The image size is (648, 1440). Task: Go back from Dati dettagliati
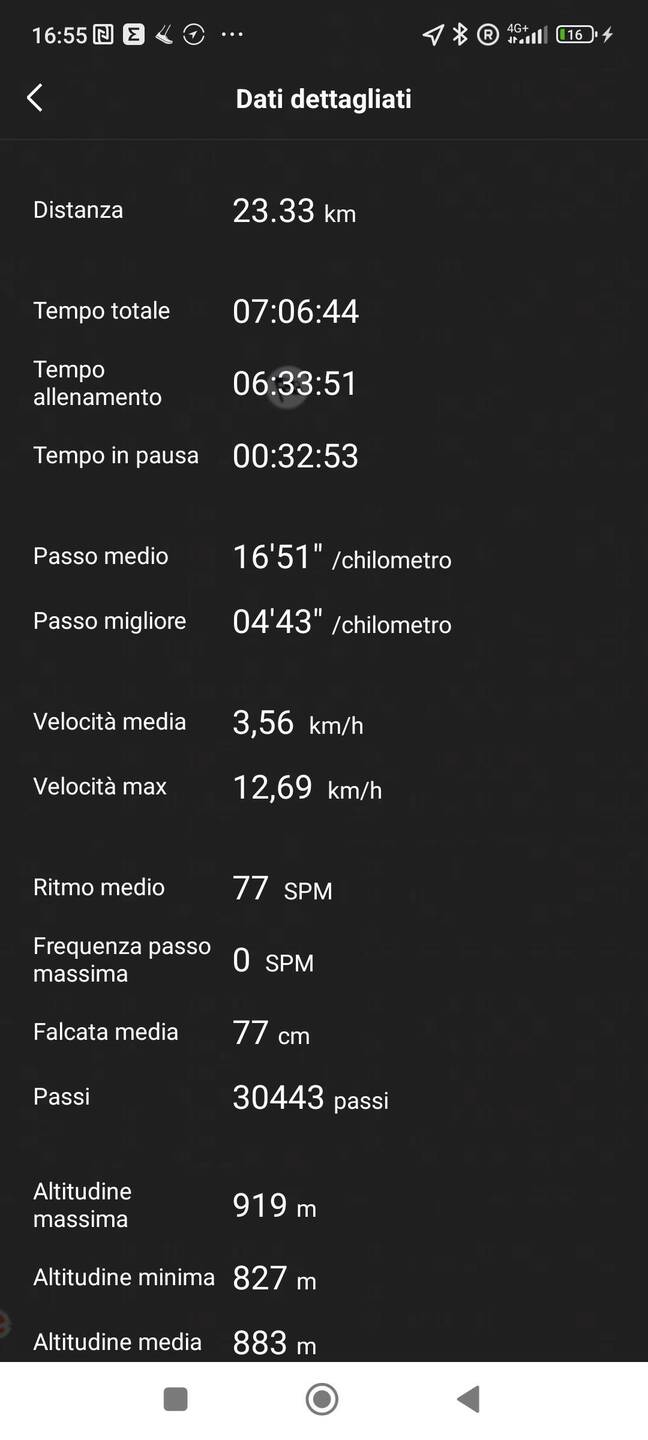pyautogui.click(x=35, y=98)
